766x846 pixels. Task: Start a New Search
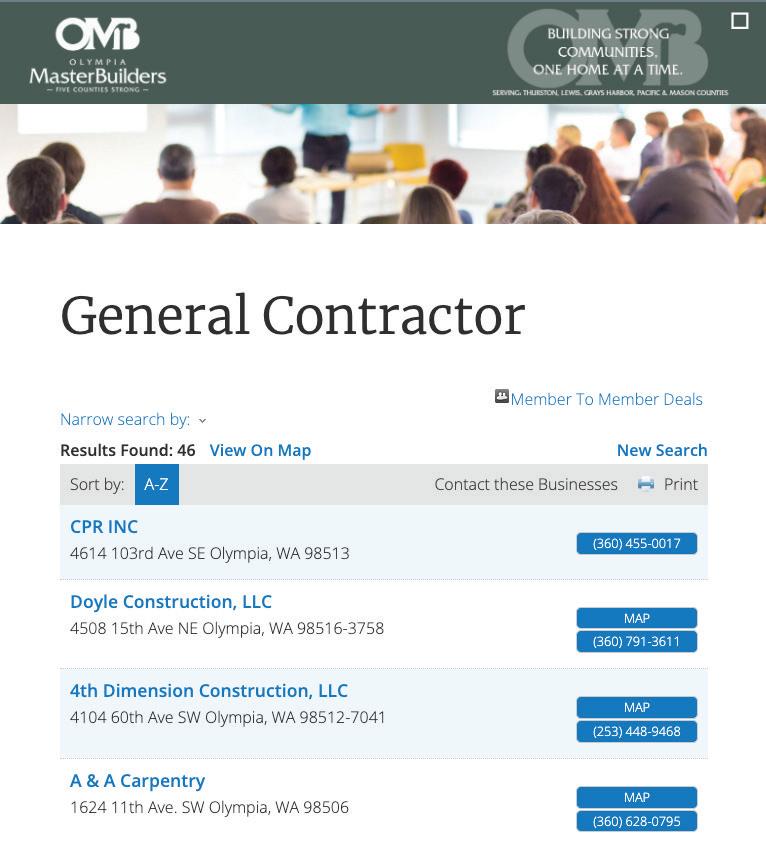[661, 450]
